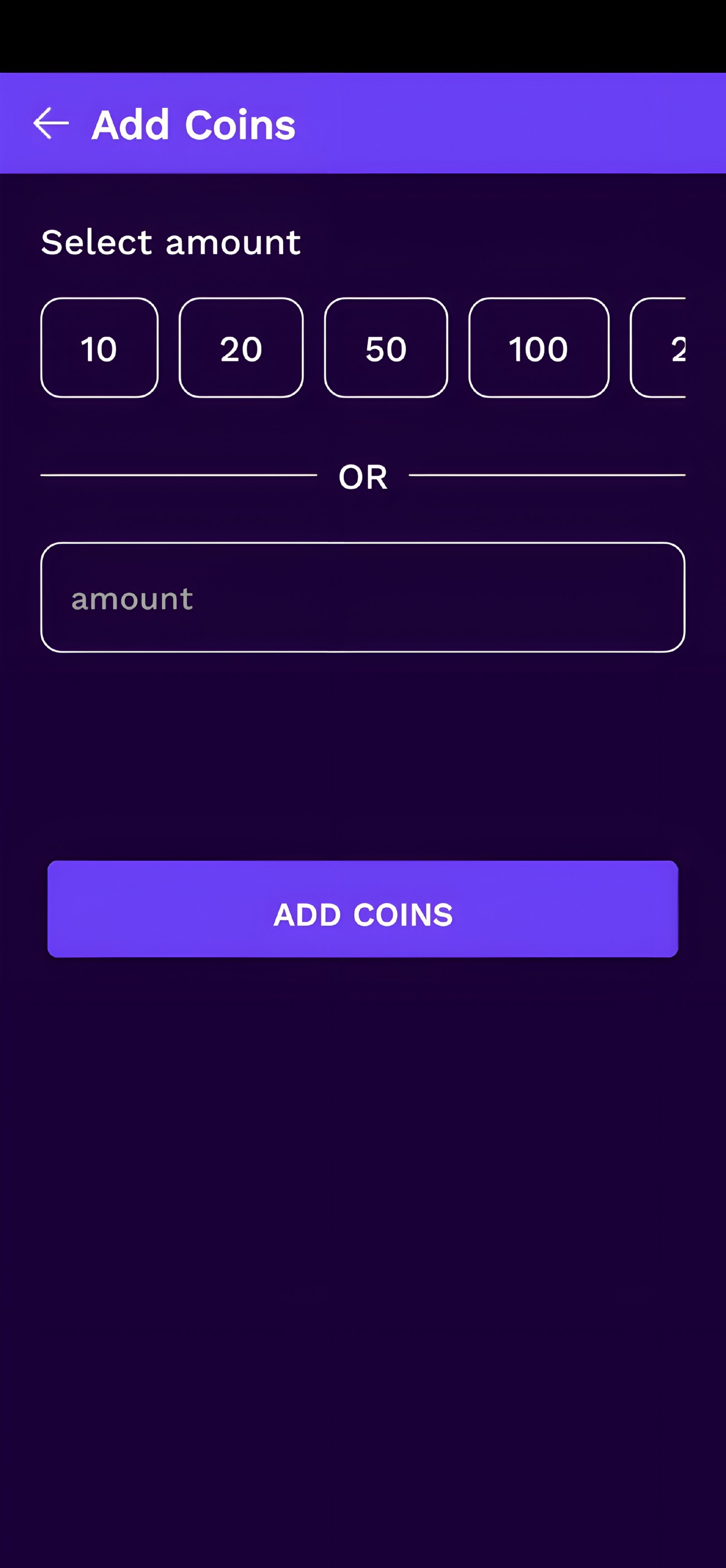Navigate back using the arrow icon

point(50,123)
